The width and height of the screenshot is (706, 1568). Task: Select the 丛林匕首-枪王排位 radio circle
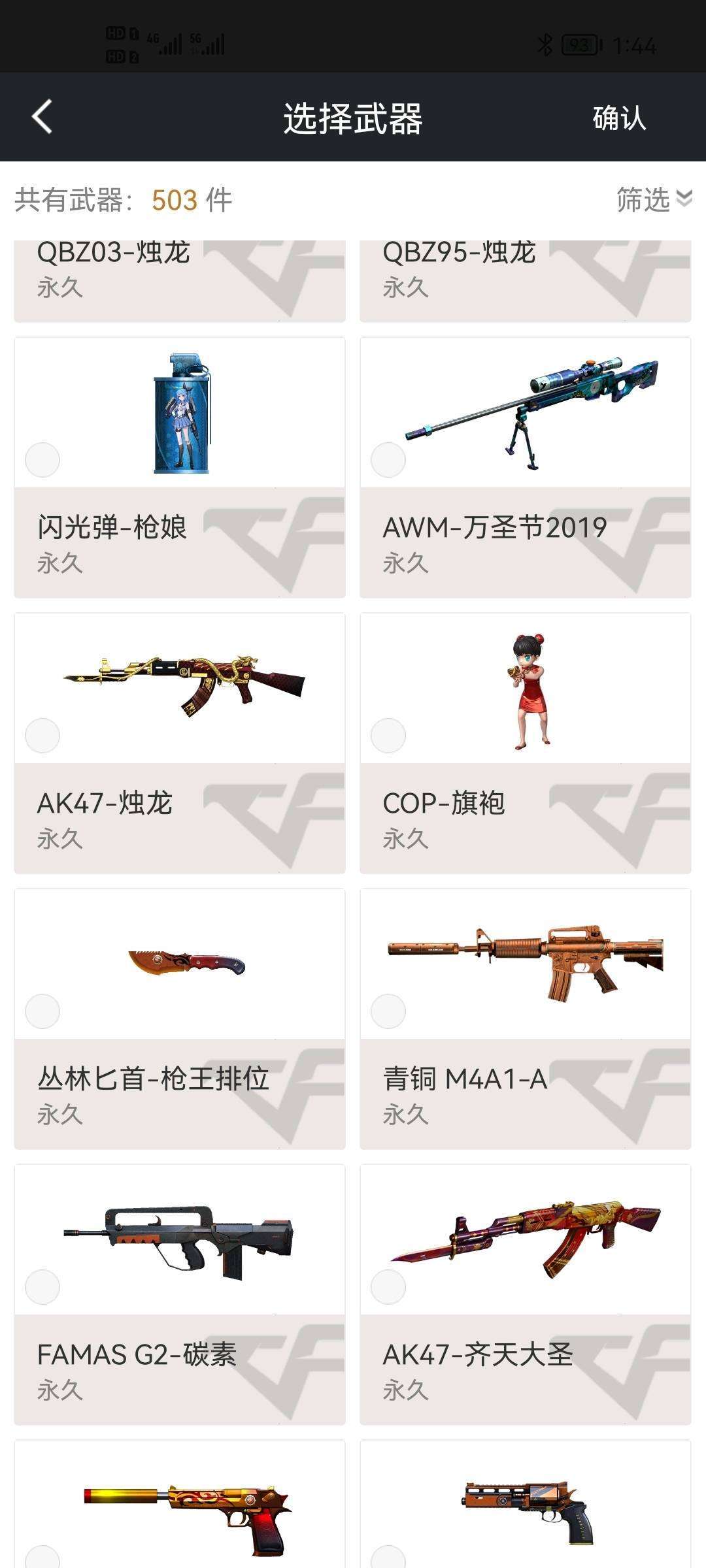click(x=42, y=1011)
